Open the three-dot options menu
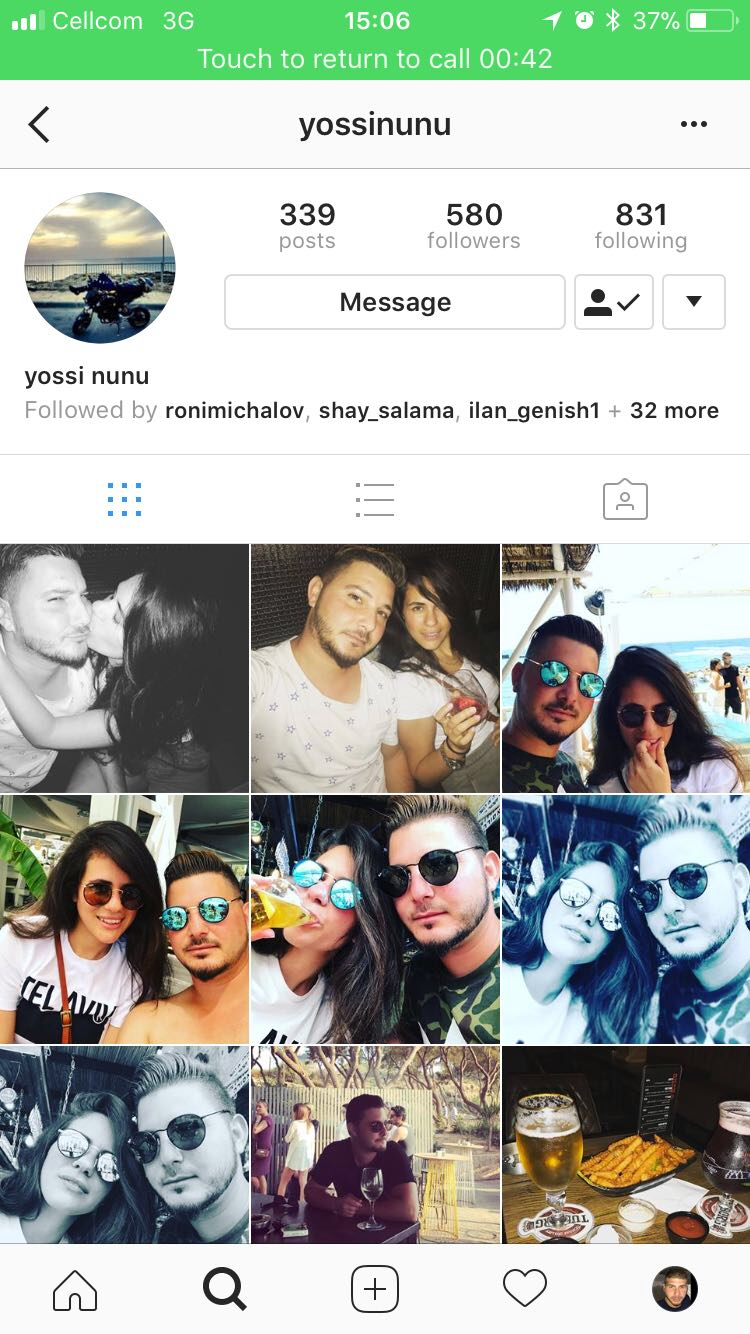 click(x=693, y=125)
